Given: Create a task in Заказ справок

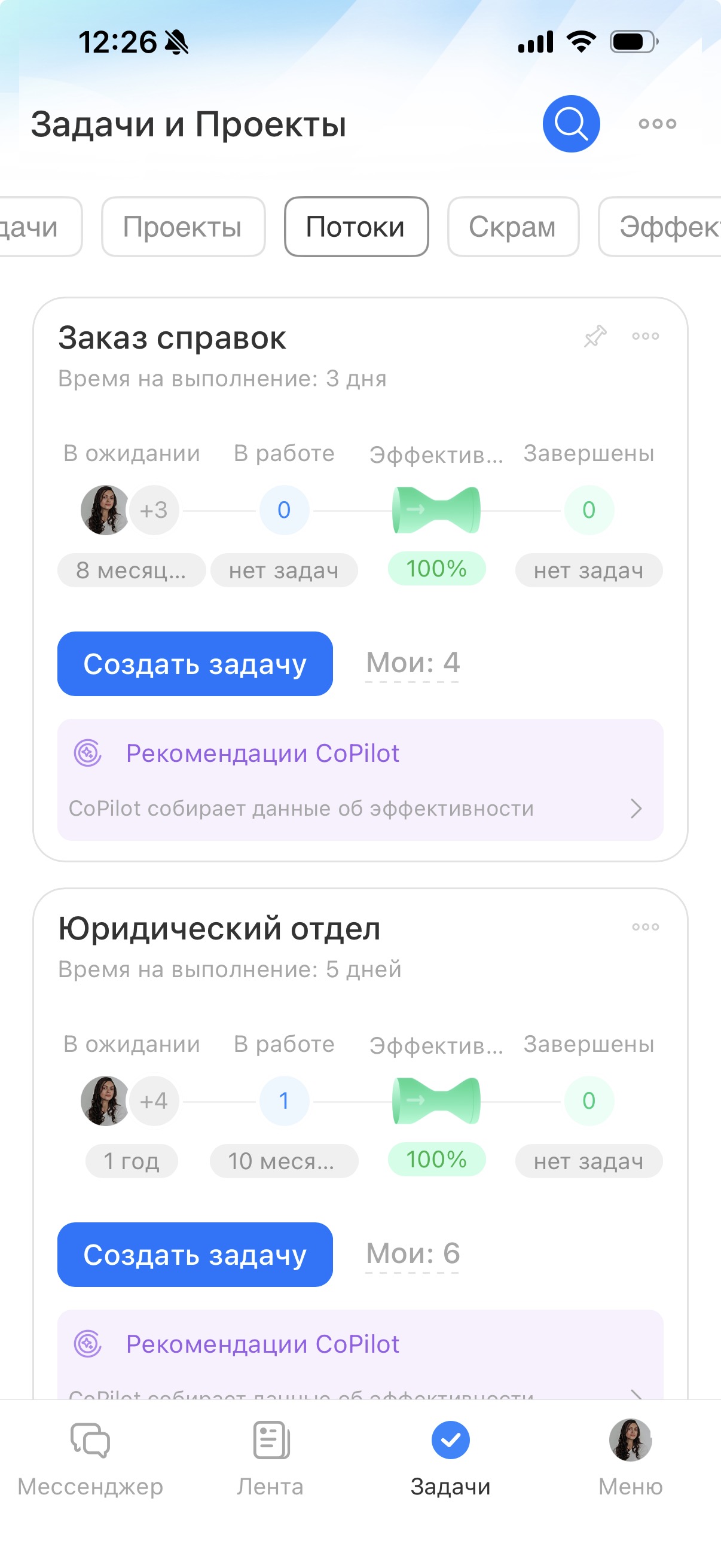Looking at the screenshot, I should point(195,663).
